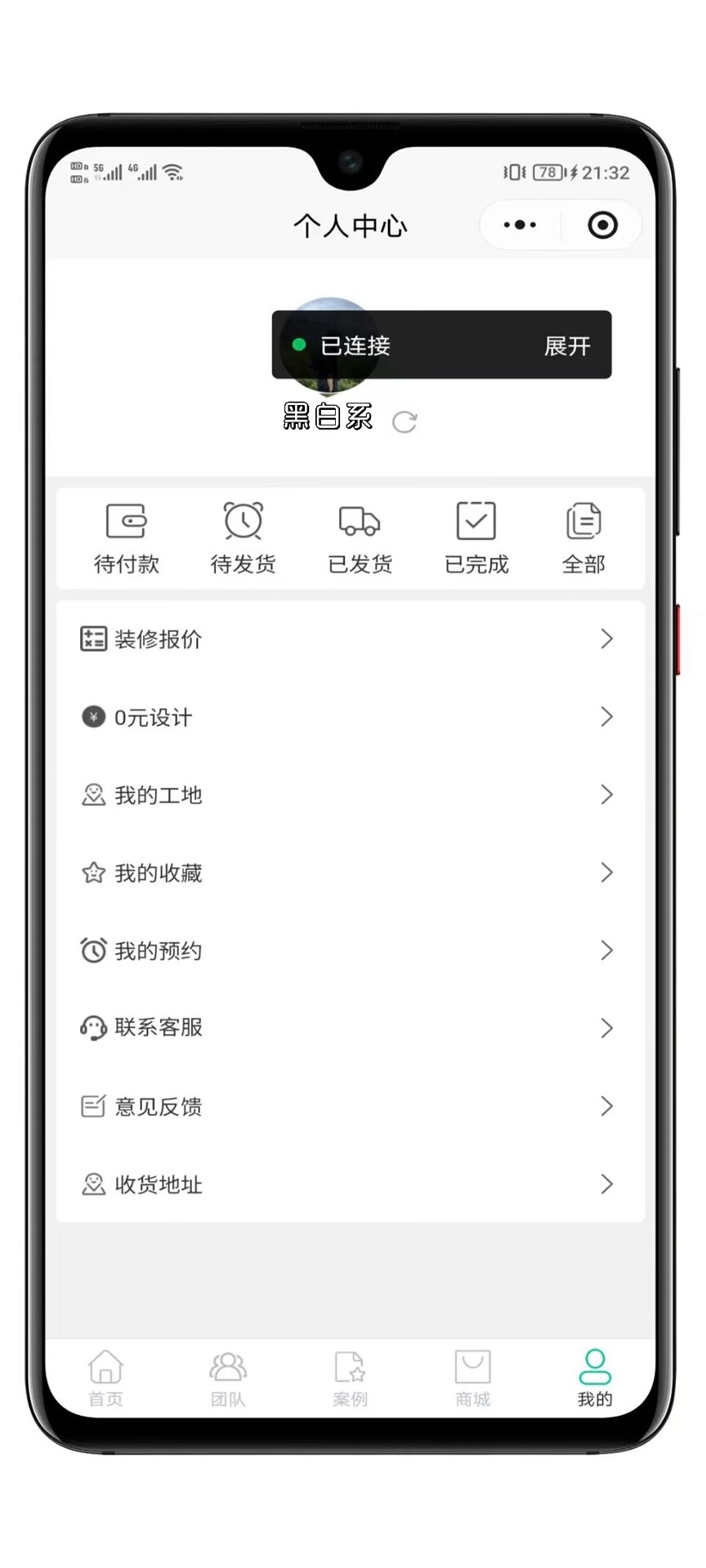Screen dimensions: 706x1568
Task: Open 我的收藏 favorites
Action: [350, 872]
